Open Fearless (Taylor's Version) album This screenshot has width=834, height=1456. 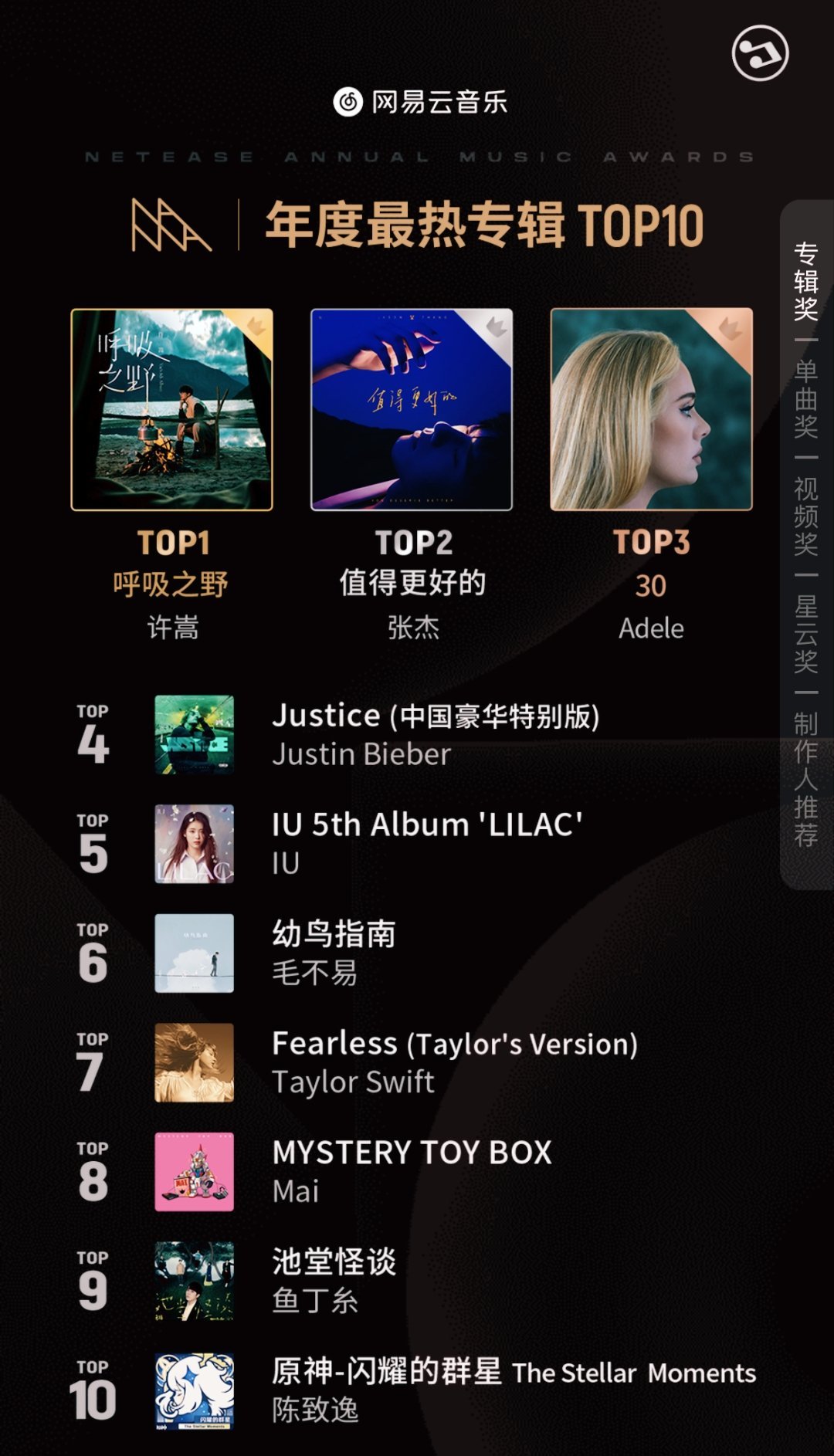pyautogui.click(x=195, y=1062)
